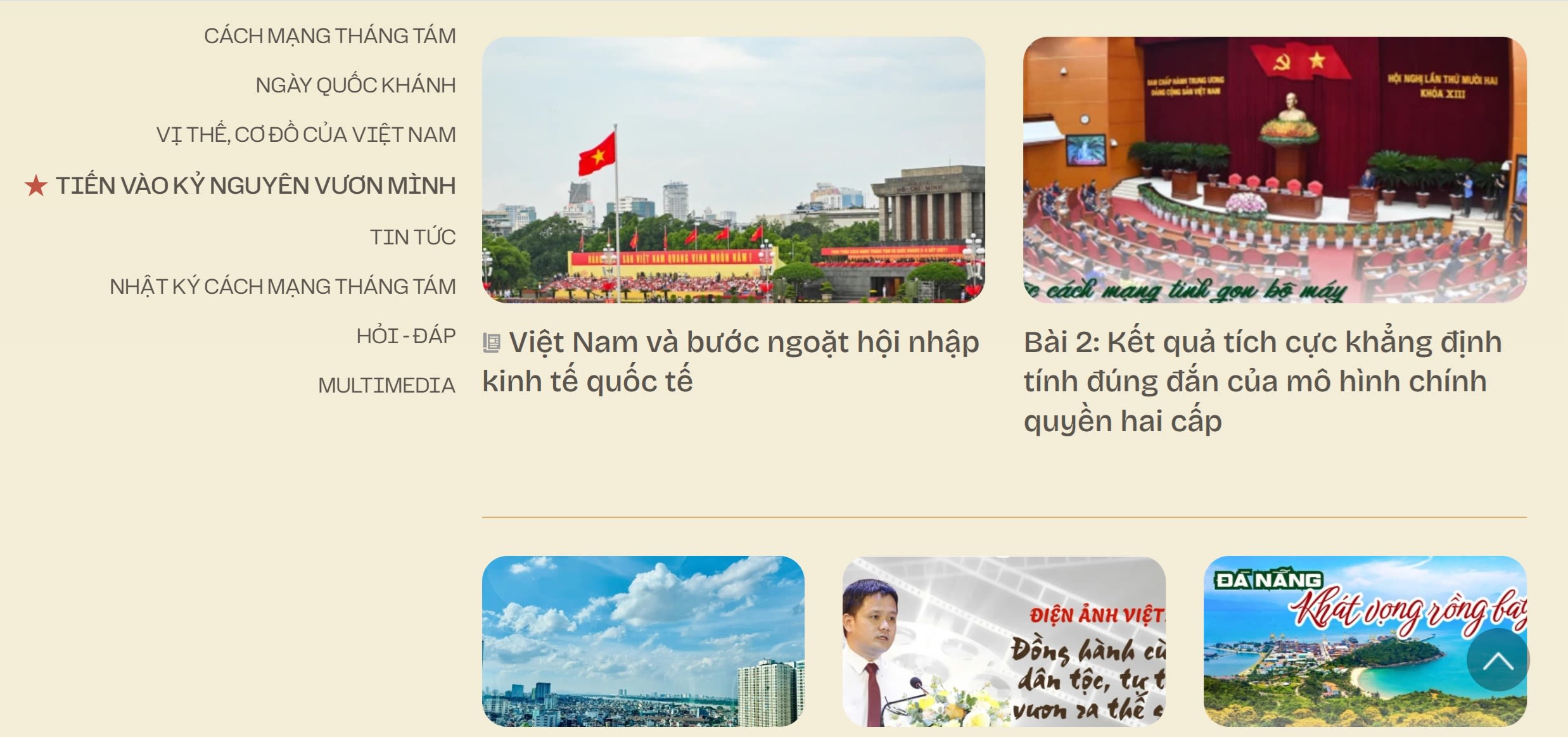
Task: Open the Multimedia section
Action: pos(386,386)
